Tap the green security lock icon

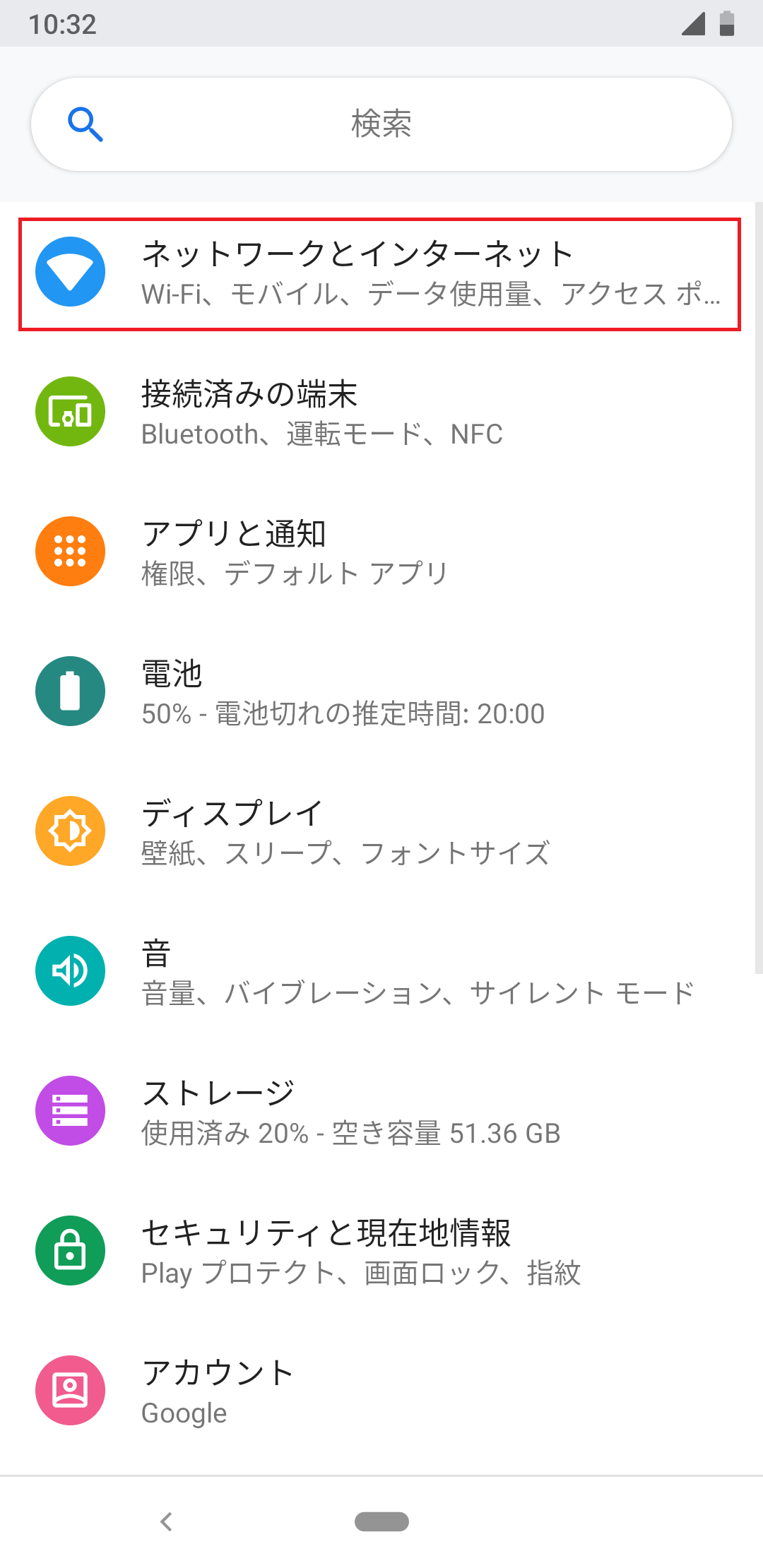click(x=70, y=1249)
